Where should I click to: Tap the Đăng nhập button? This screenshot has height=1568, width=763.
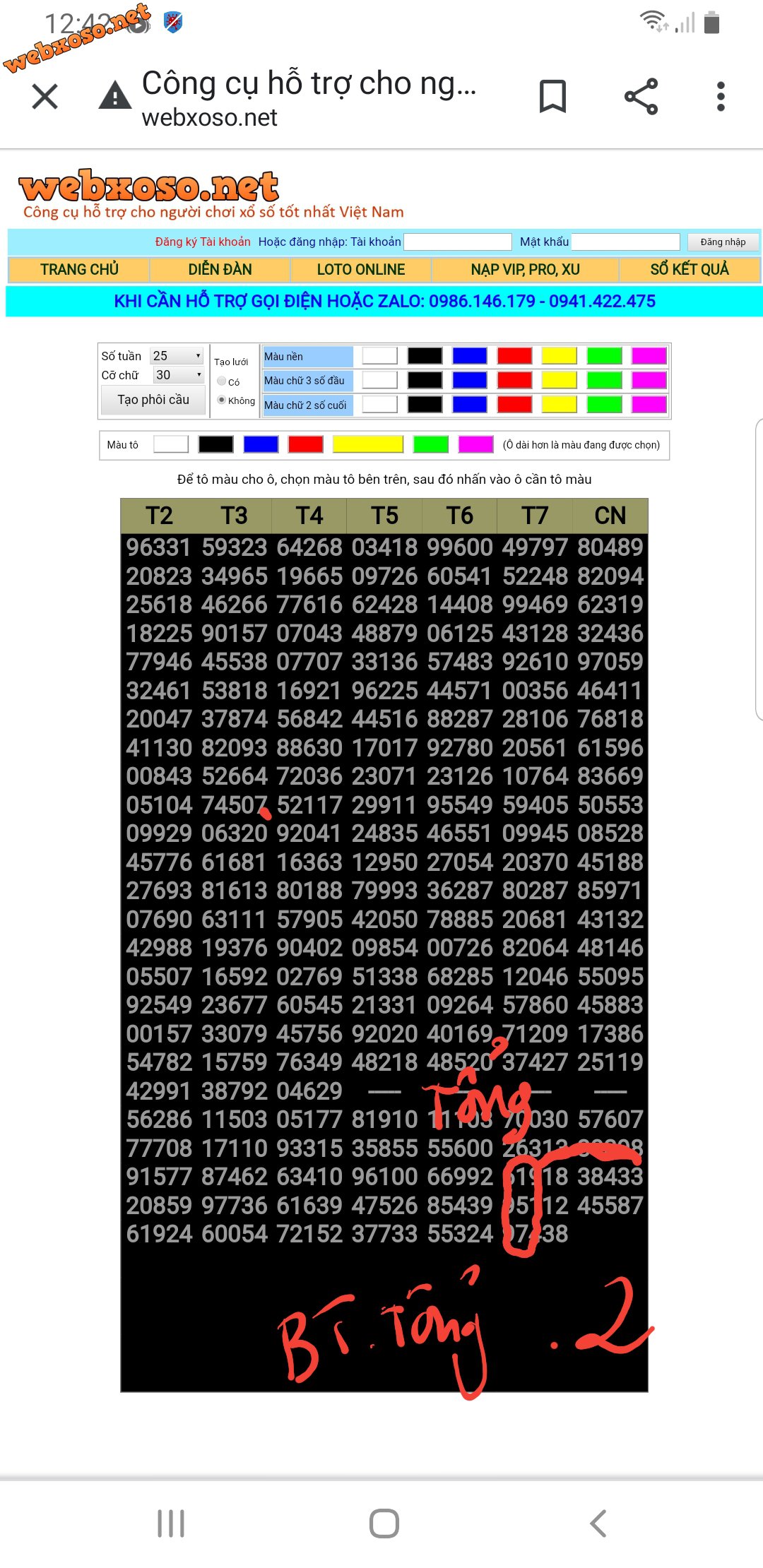tap(723, 242)
